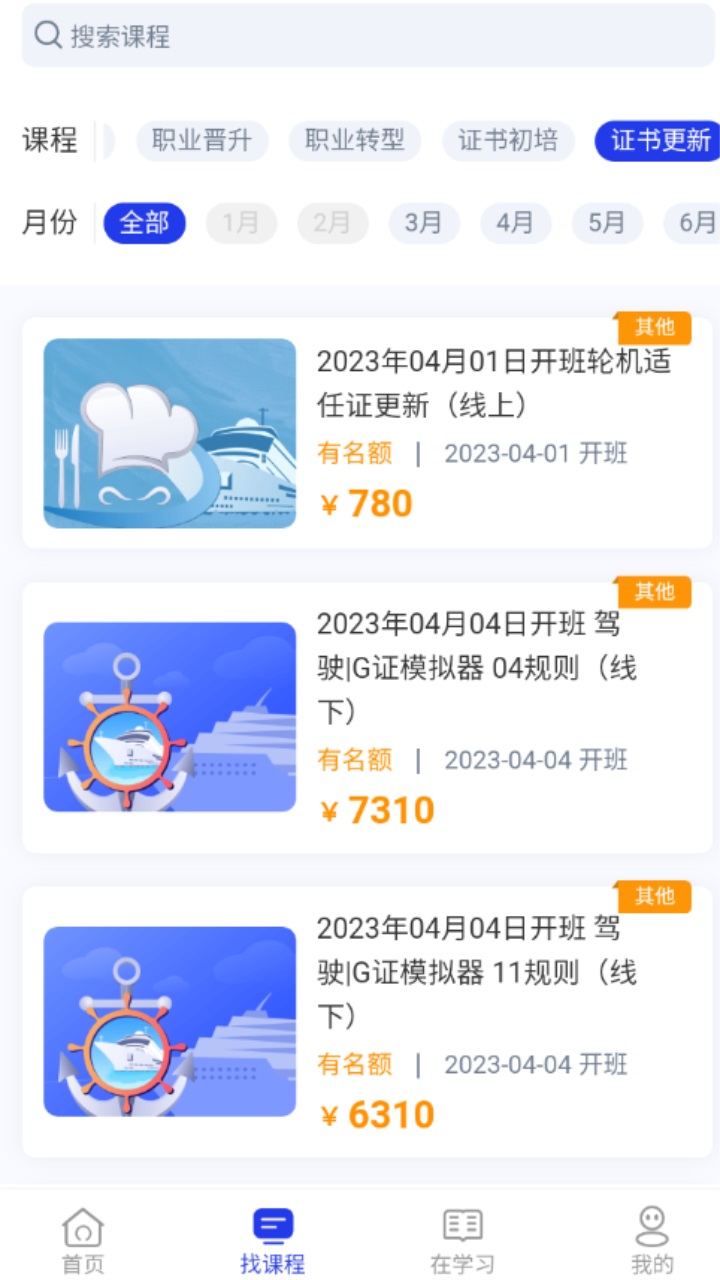The height and width of the screenshot is (1280, 720).
Task: Show courses starting in 4月
Action: 516,223
